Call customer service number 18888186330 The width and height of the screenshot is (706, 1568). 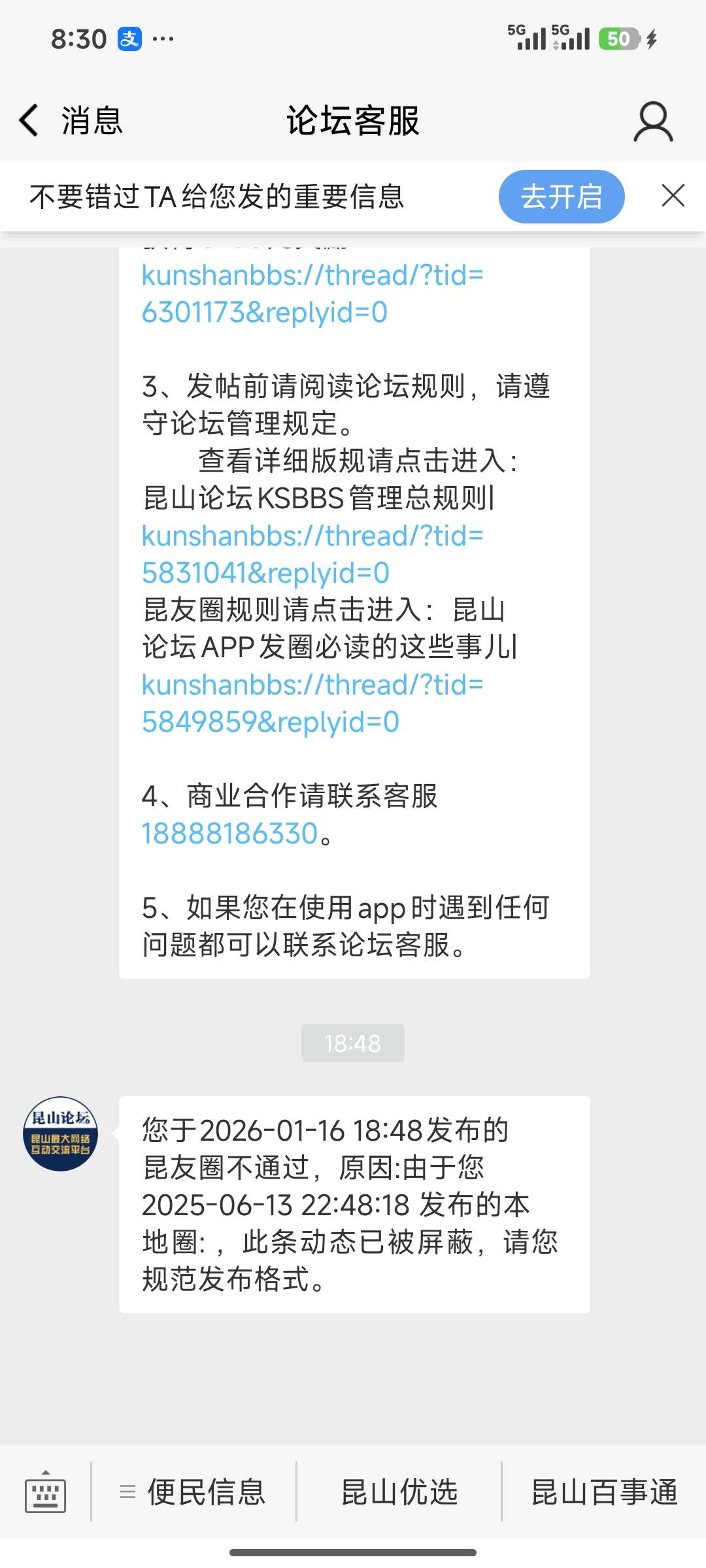point(229,834)
